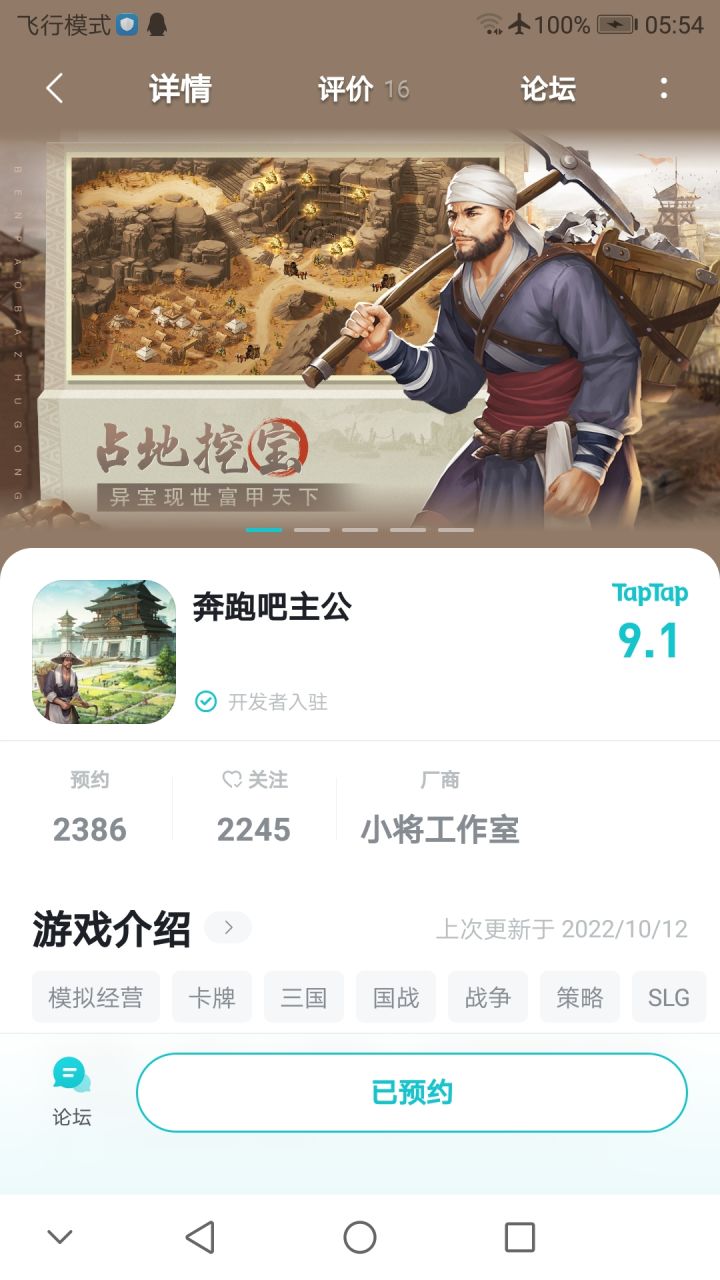
Task: Tap the recent apps square button
Action: tap(519, 1237)
